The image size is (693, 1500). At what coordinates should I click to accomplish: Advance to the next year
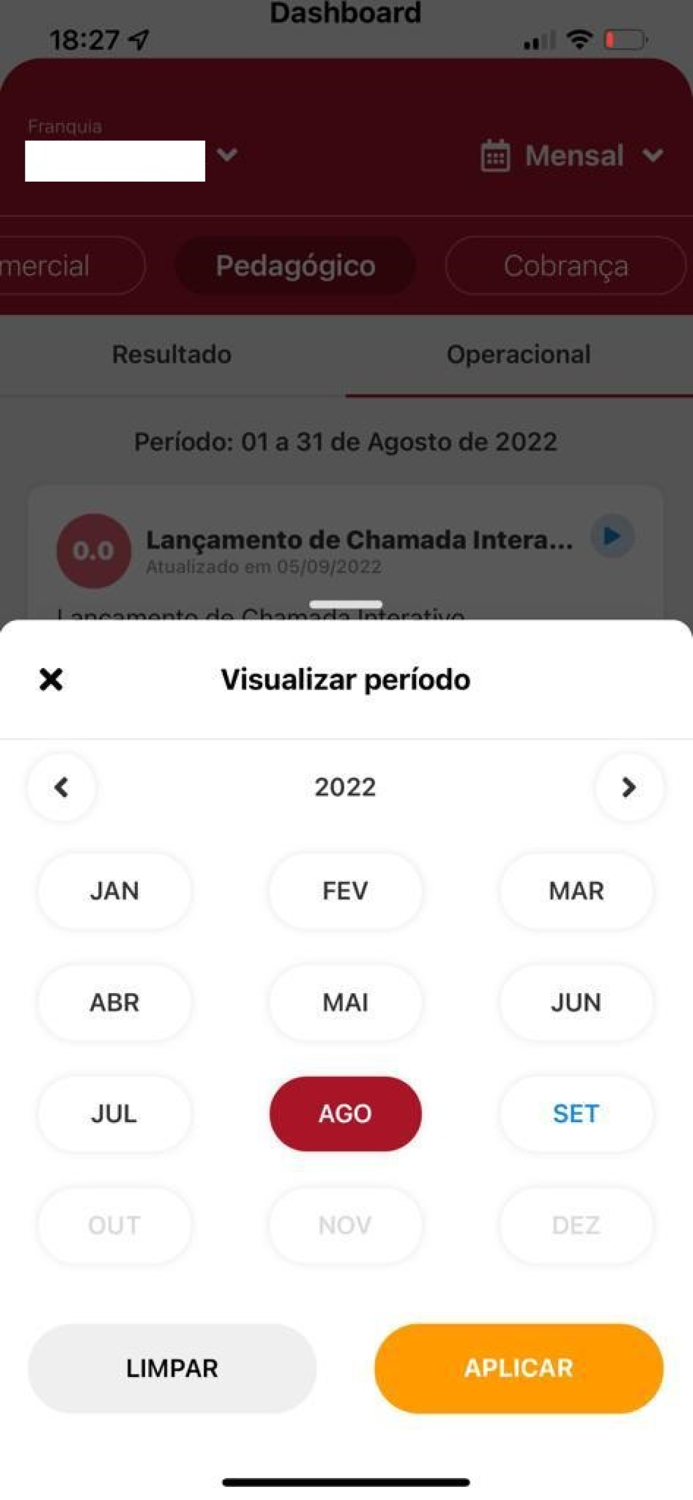pyautogui.click(x=628, y=788)
